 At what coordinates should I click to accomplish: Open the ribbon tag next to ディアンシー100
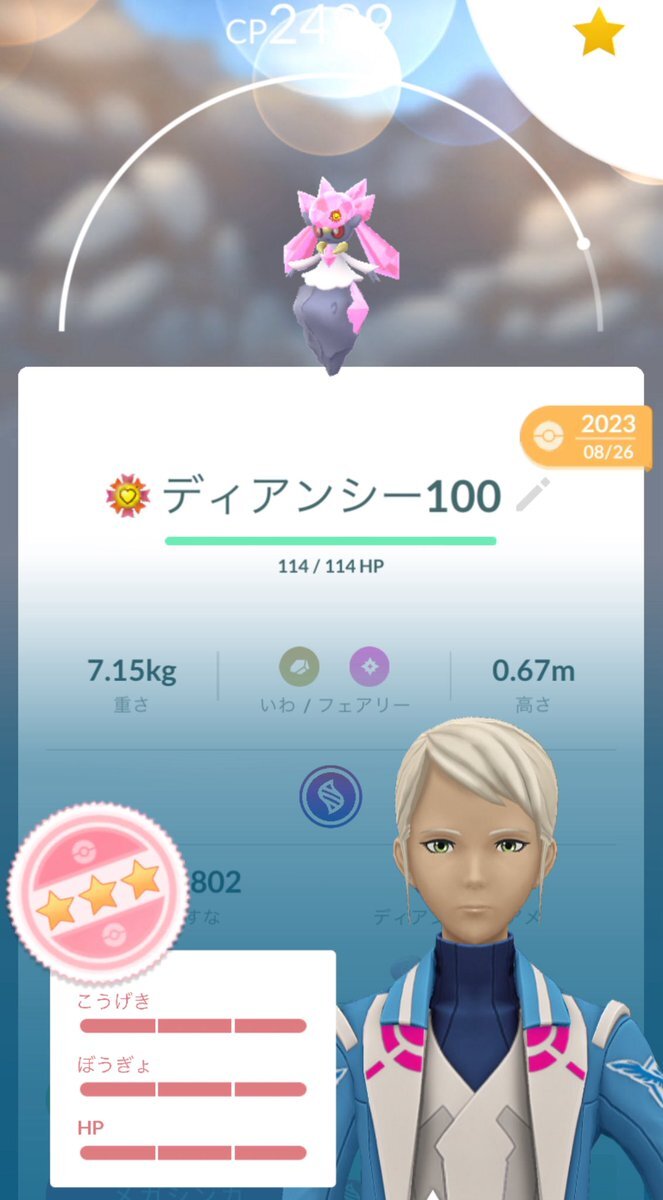127,497
